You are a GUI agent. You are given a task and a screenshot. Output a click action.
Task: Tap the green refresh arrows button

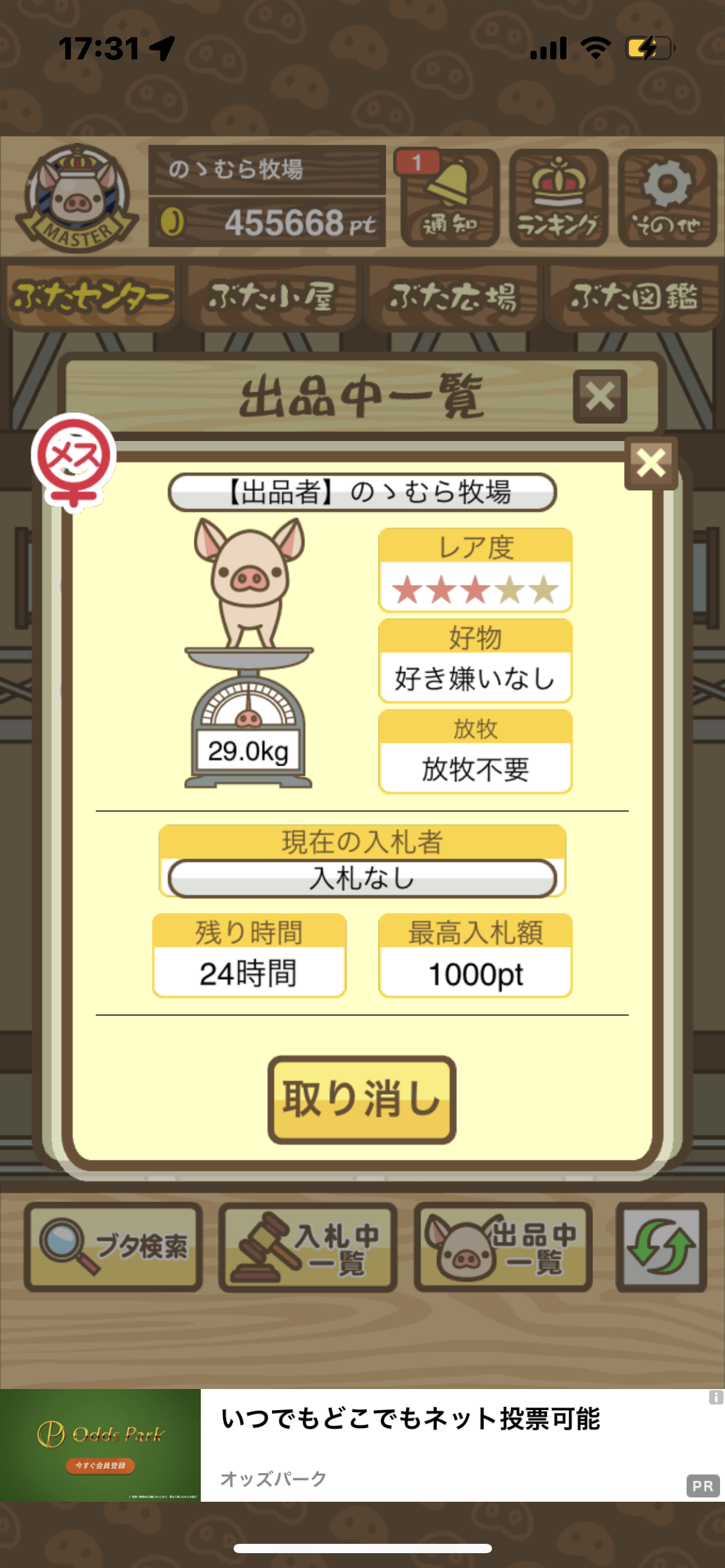pyautogui.click(x=661, y=1247)
